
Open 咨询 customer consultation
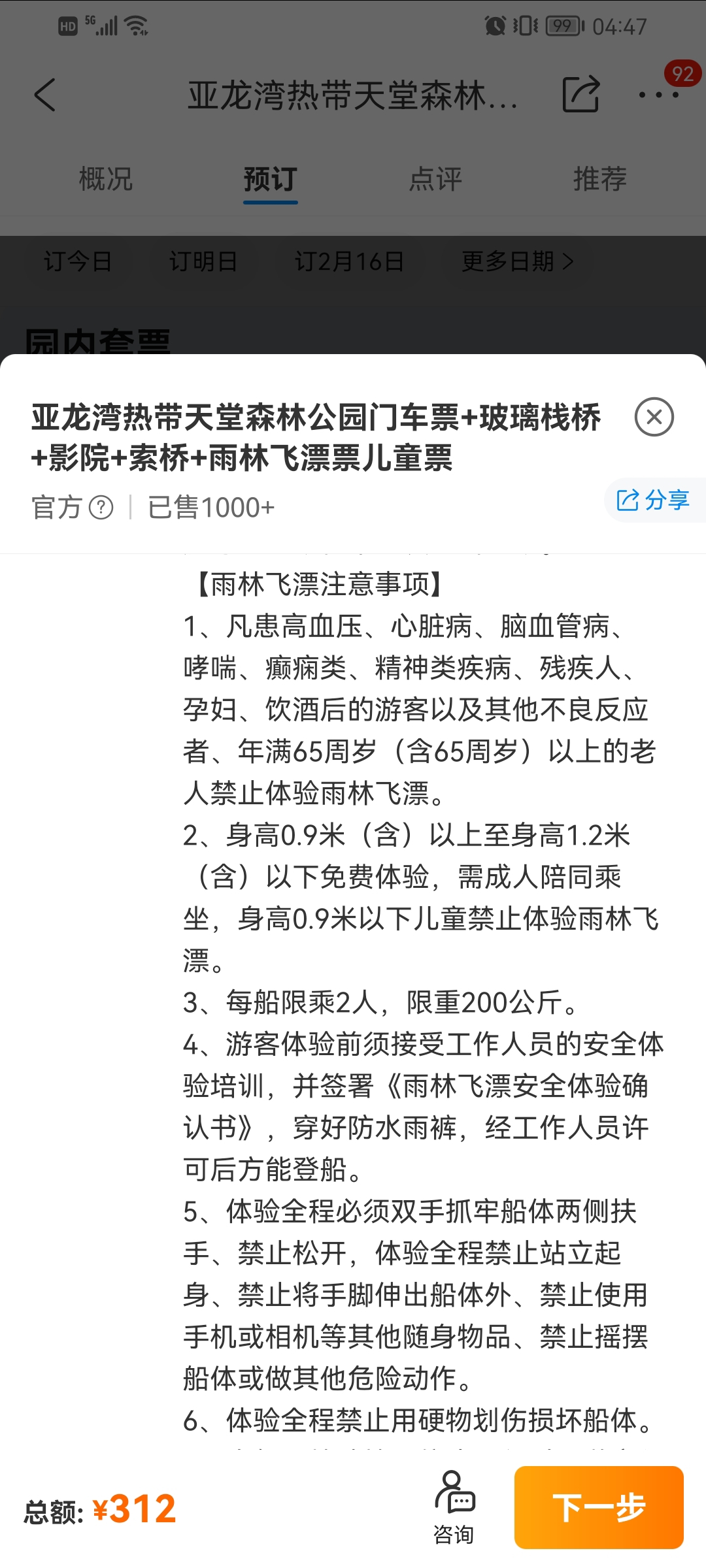click(454, 1507)
